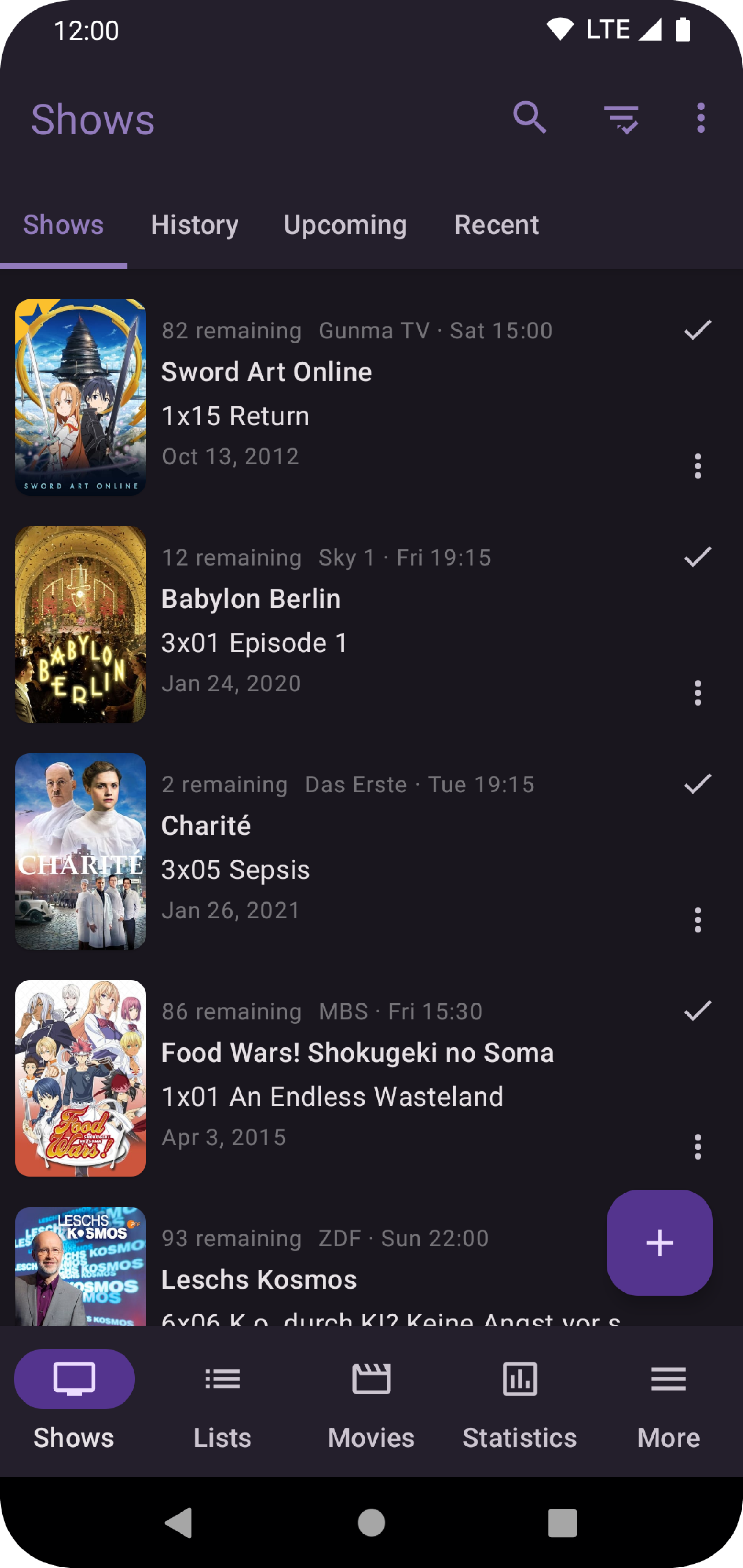This screenshot has width=743, height=1568.
Task: Mark Charité 3x05 Sepsis as watched
Action: pyautogui.click(x=697, y=784)
